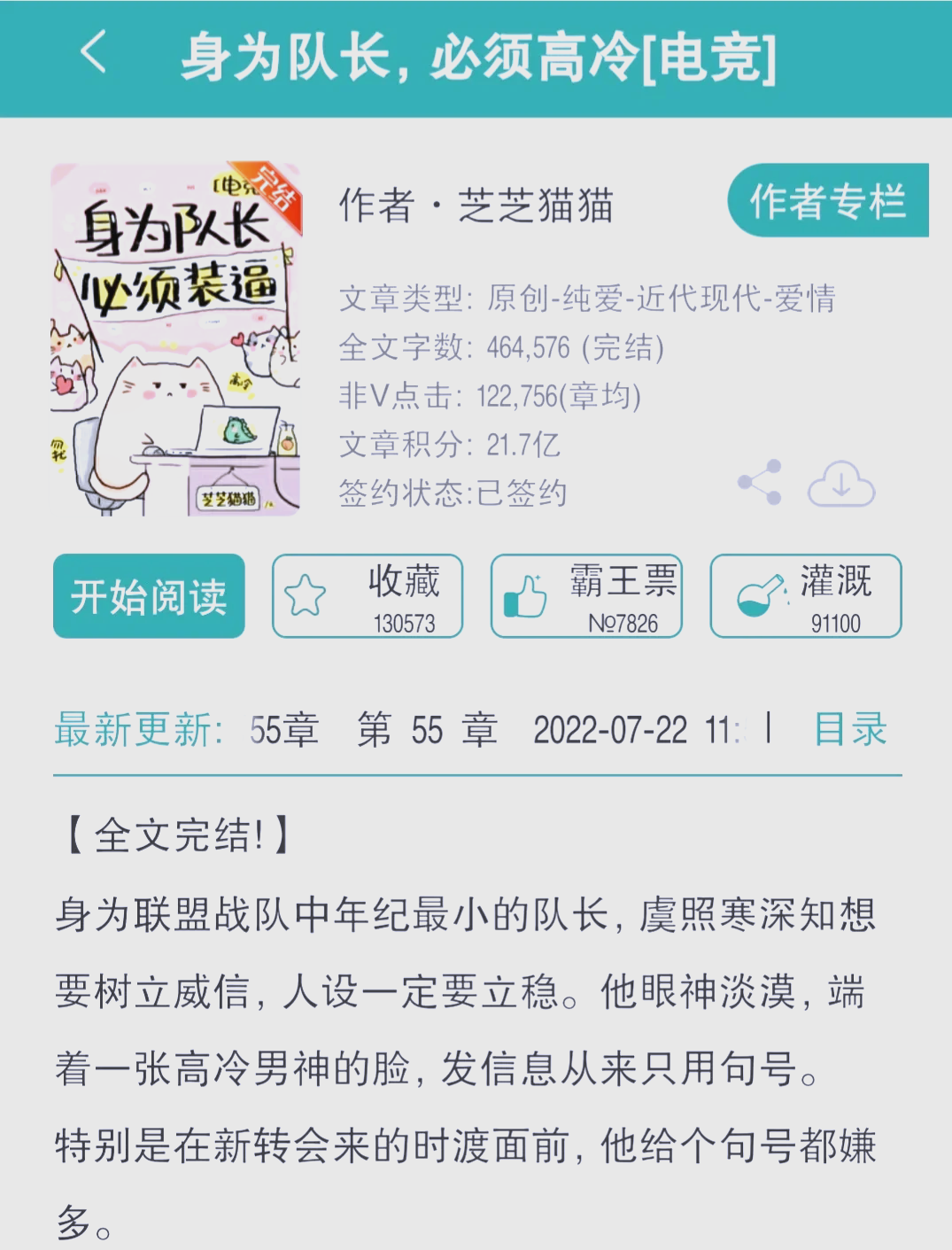Image resolution: width=952 pixels, height=1250 pixels.
Task: Open the 目录 table of contents
Action: pyautogui.click(x=849, y=730)
